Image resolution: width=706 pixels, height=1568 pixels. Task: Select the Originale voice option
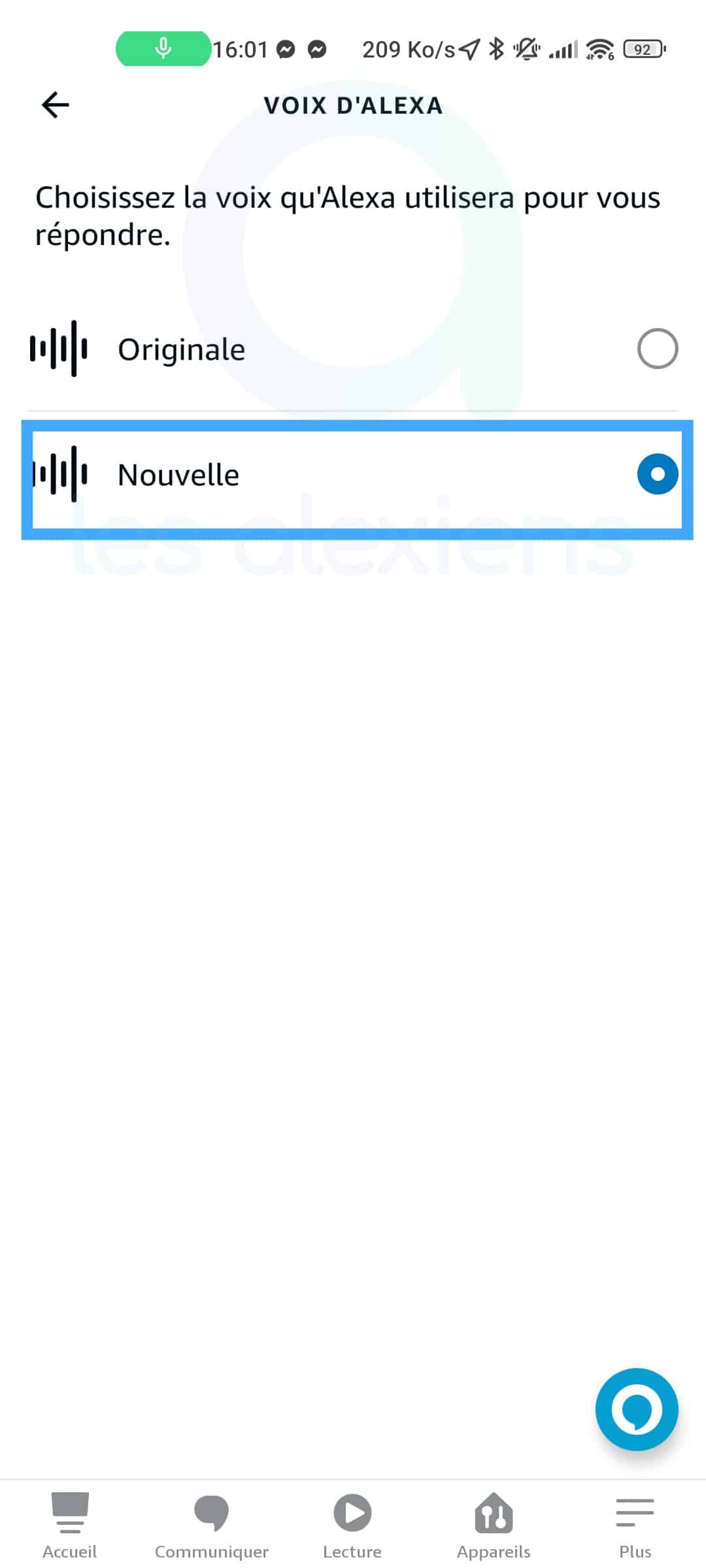pyautogui.click(x=353, y=349)
